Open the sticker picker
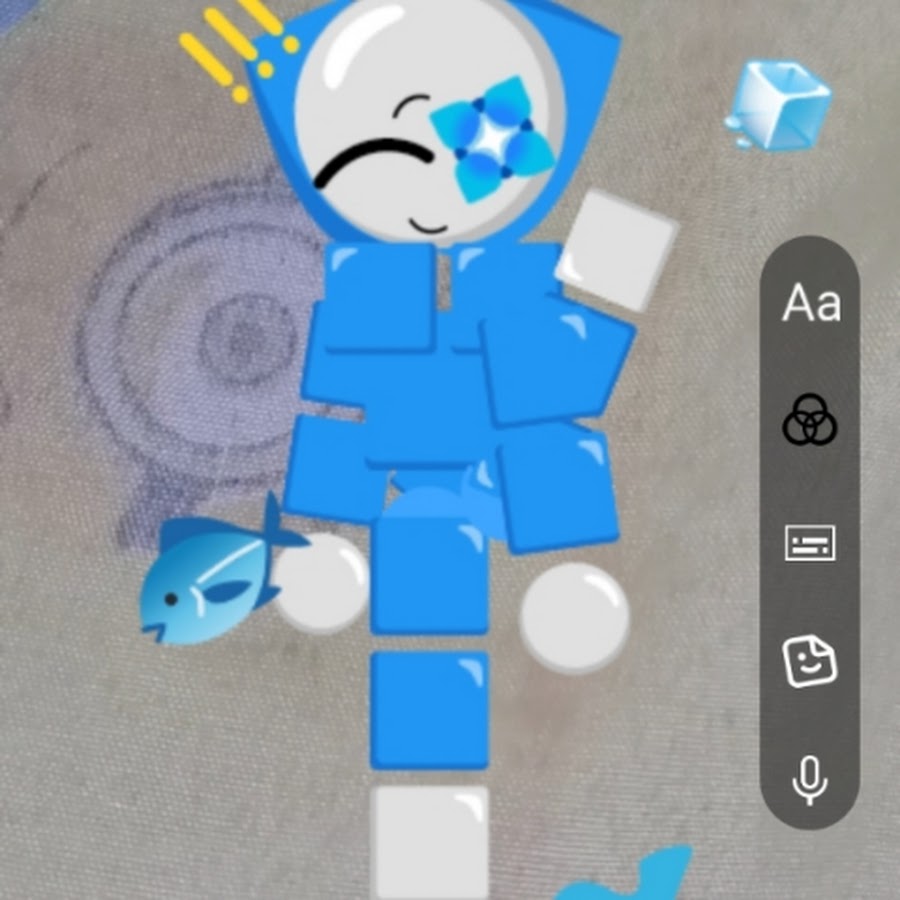 click(809, 660)
